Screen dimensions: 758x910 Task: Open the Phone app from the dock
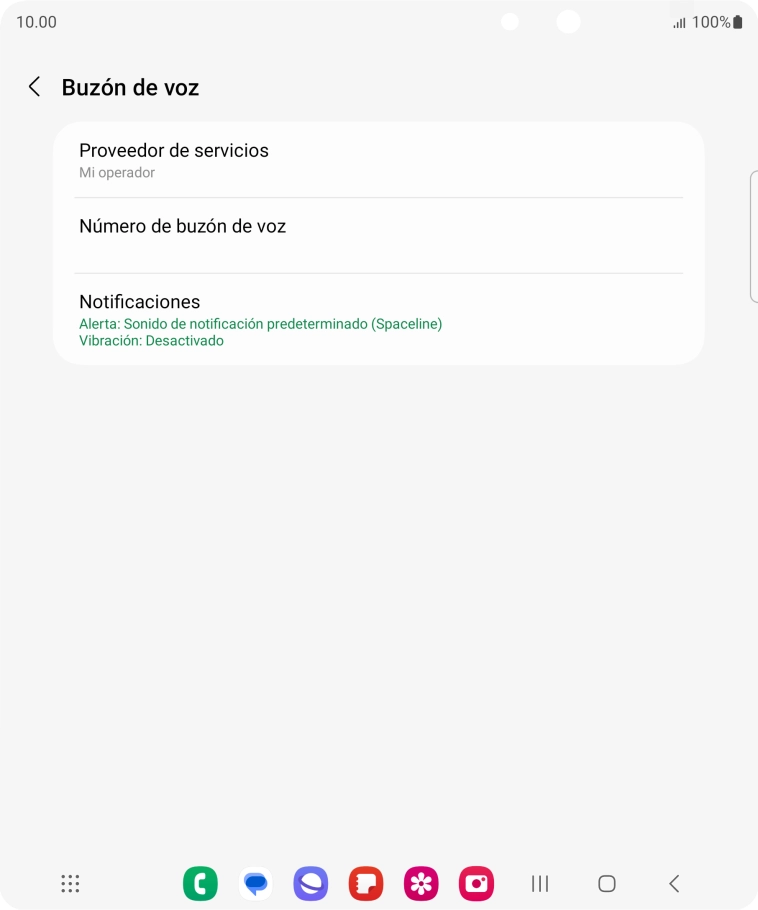(x=200, y=883)
